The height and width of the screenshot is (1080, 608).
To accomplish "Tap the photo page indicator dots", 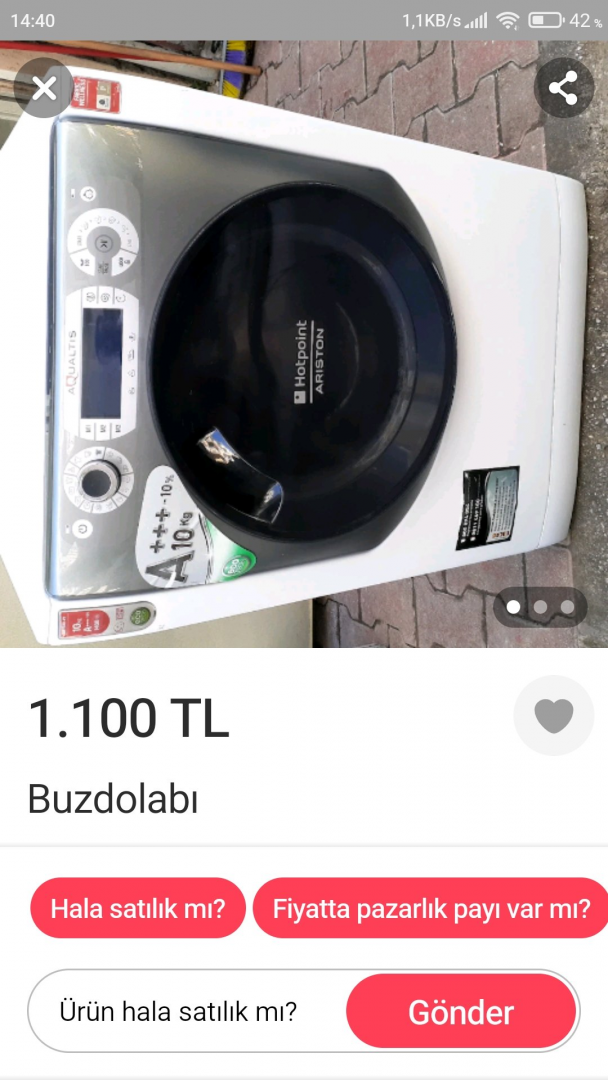I will [540, 607].
